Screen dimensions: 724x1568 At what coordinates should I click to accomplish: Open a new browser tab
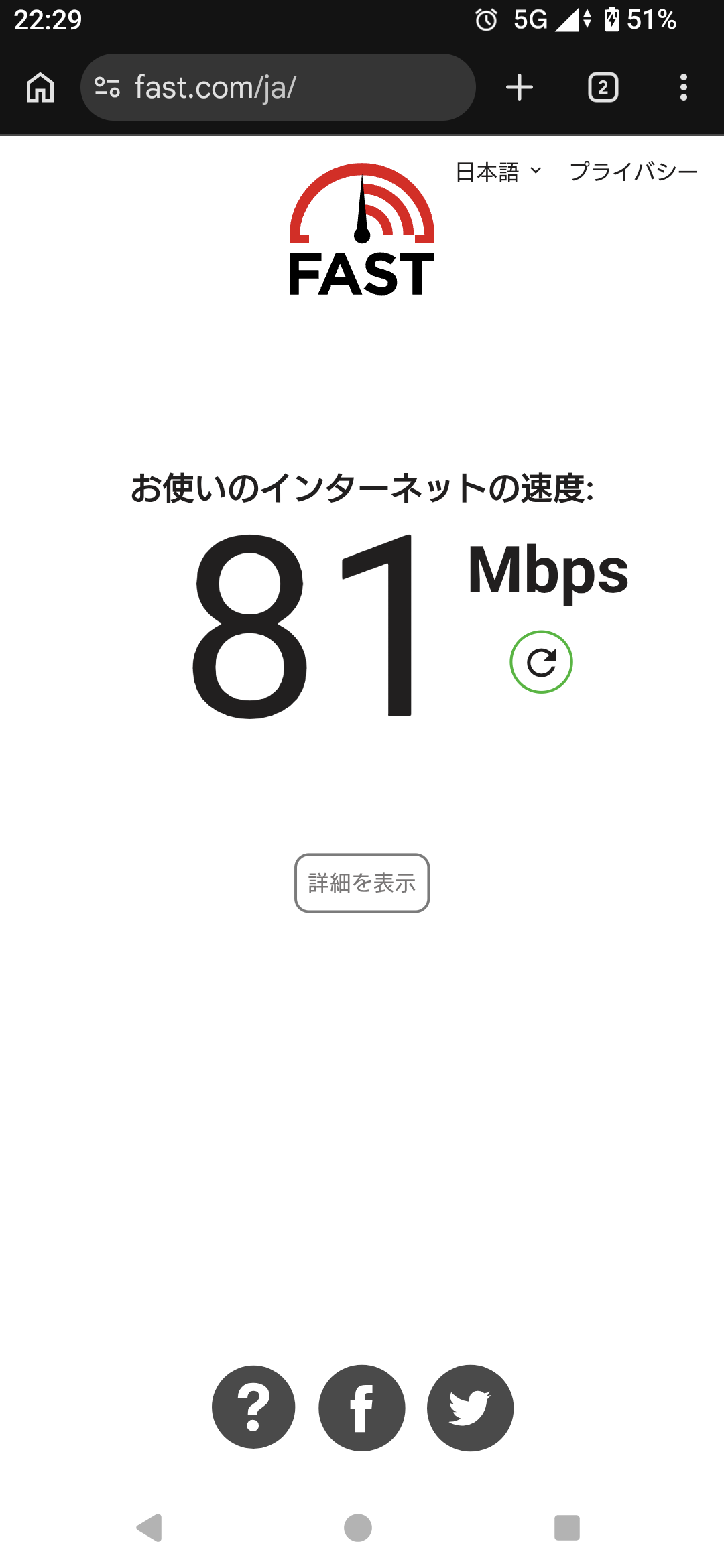[x=520, y=88]
